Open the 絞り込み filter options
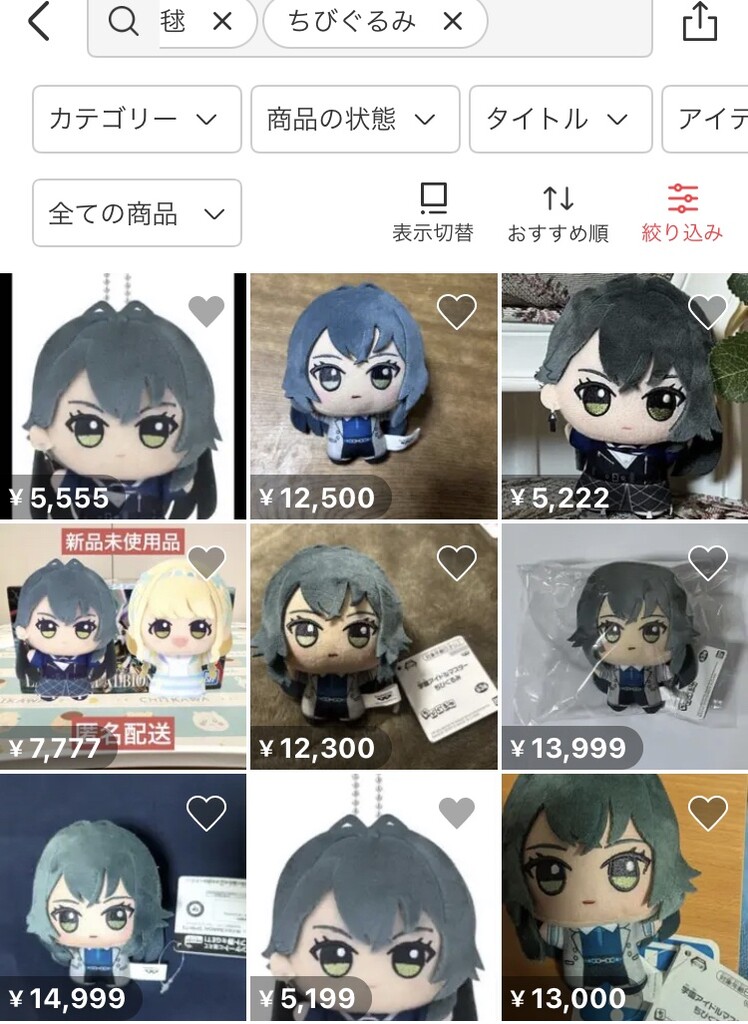The image size is (748, 1024). coord(682,212)
